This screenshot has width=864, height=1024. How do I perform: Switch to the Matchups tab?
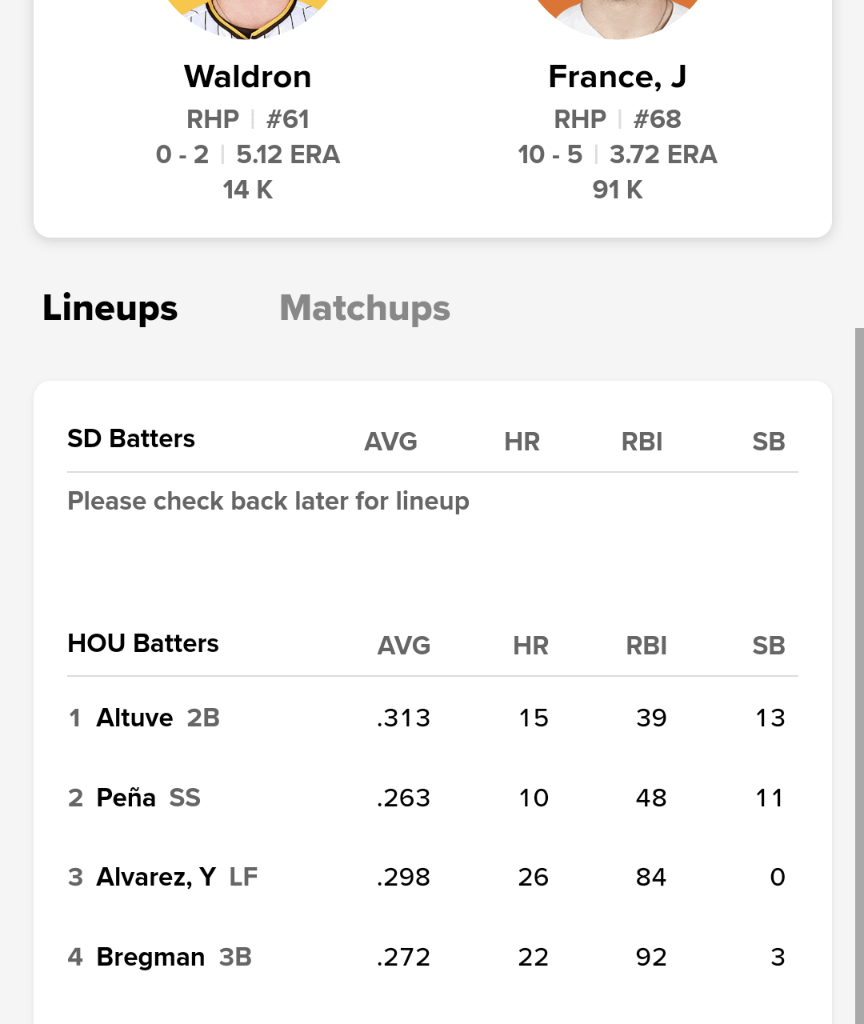click(x=364, y=309)
